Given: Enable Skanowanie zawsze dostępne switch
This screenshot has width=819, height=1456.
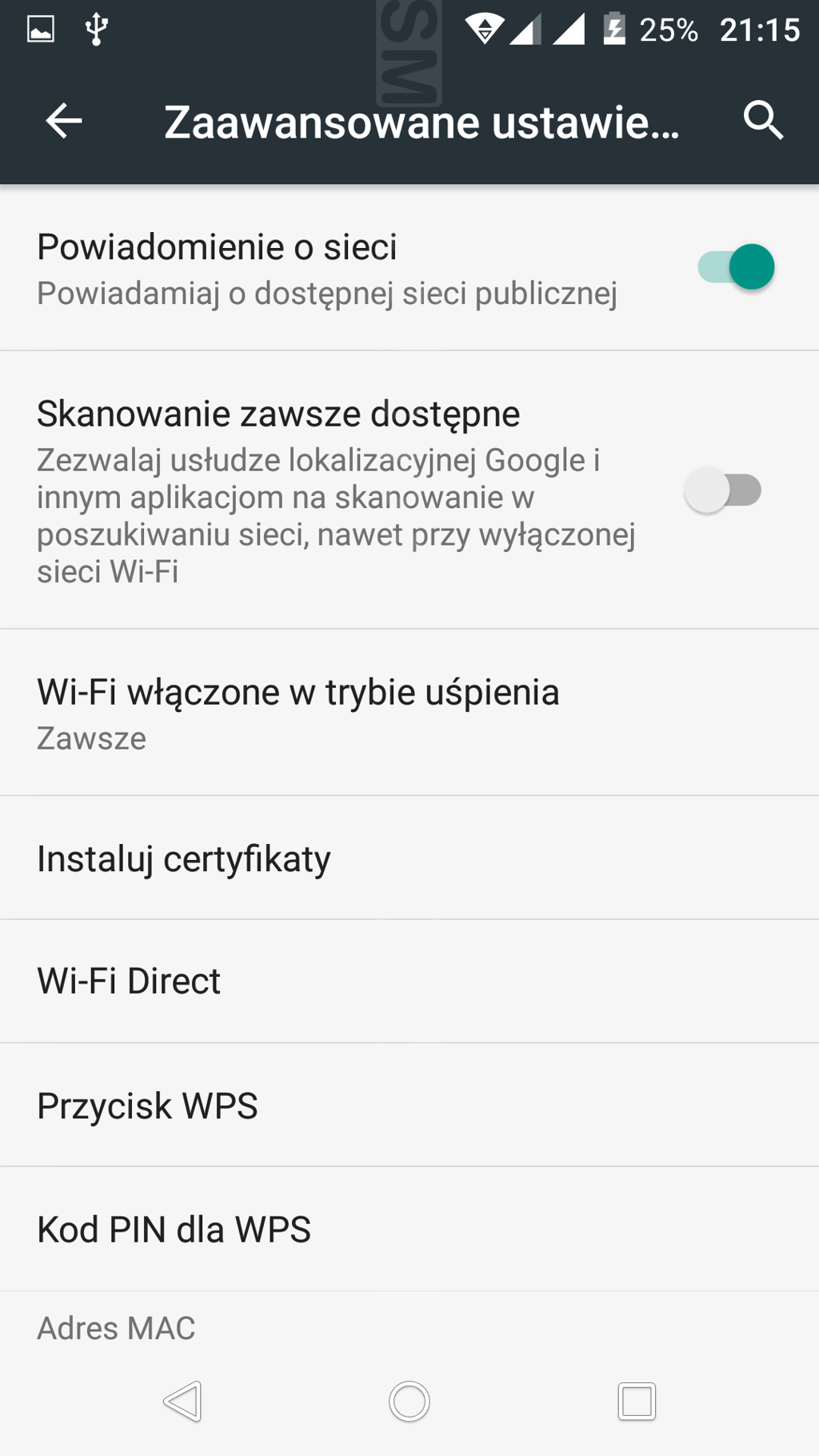Looking at the screenshot, I should [x=723, y=490].
